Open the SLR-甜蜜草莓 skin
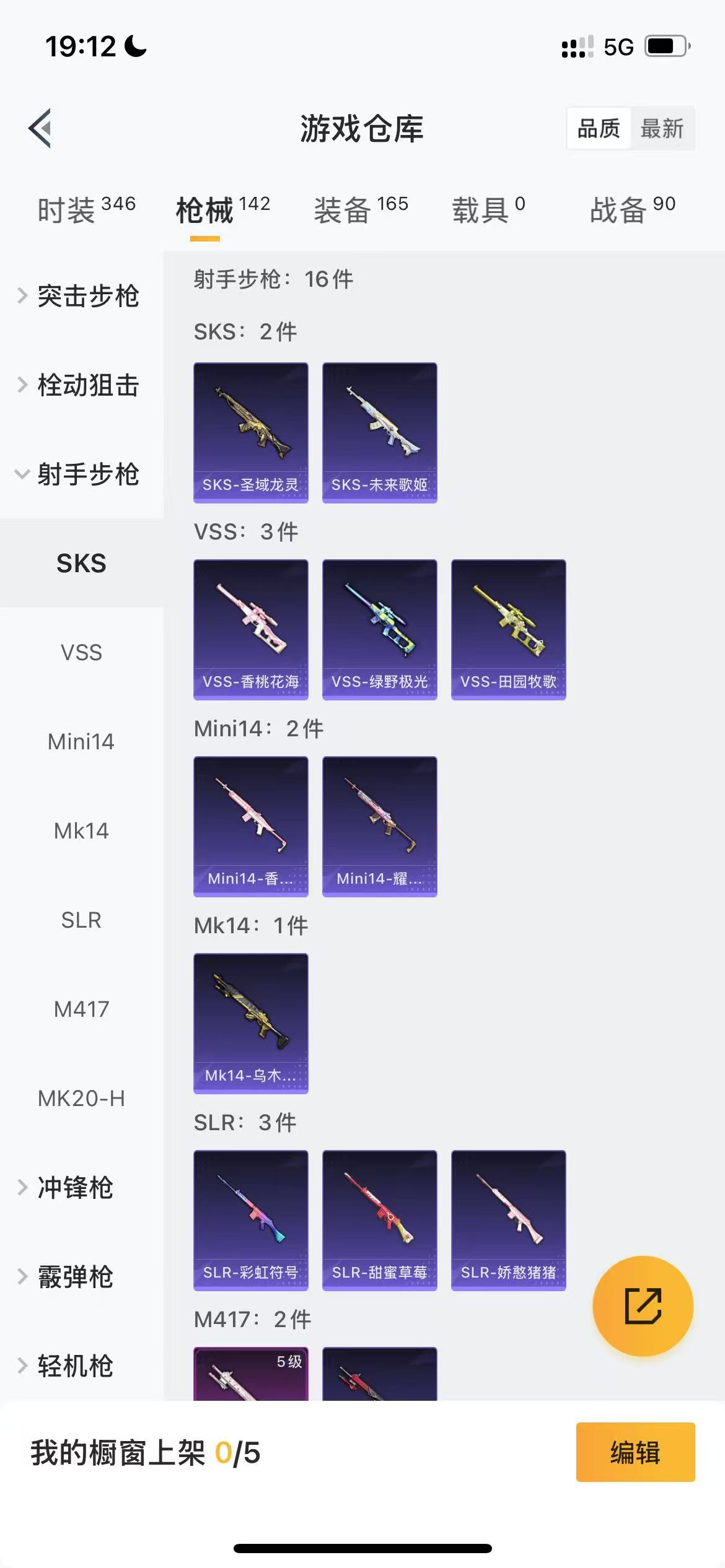Viewport: 725px width, 1568px height. point(379,1220)
